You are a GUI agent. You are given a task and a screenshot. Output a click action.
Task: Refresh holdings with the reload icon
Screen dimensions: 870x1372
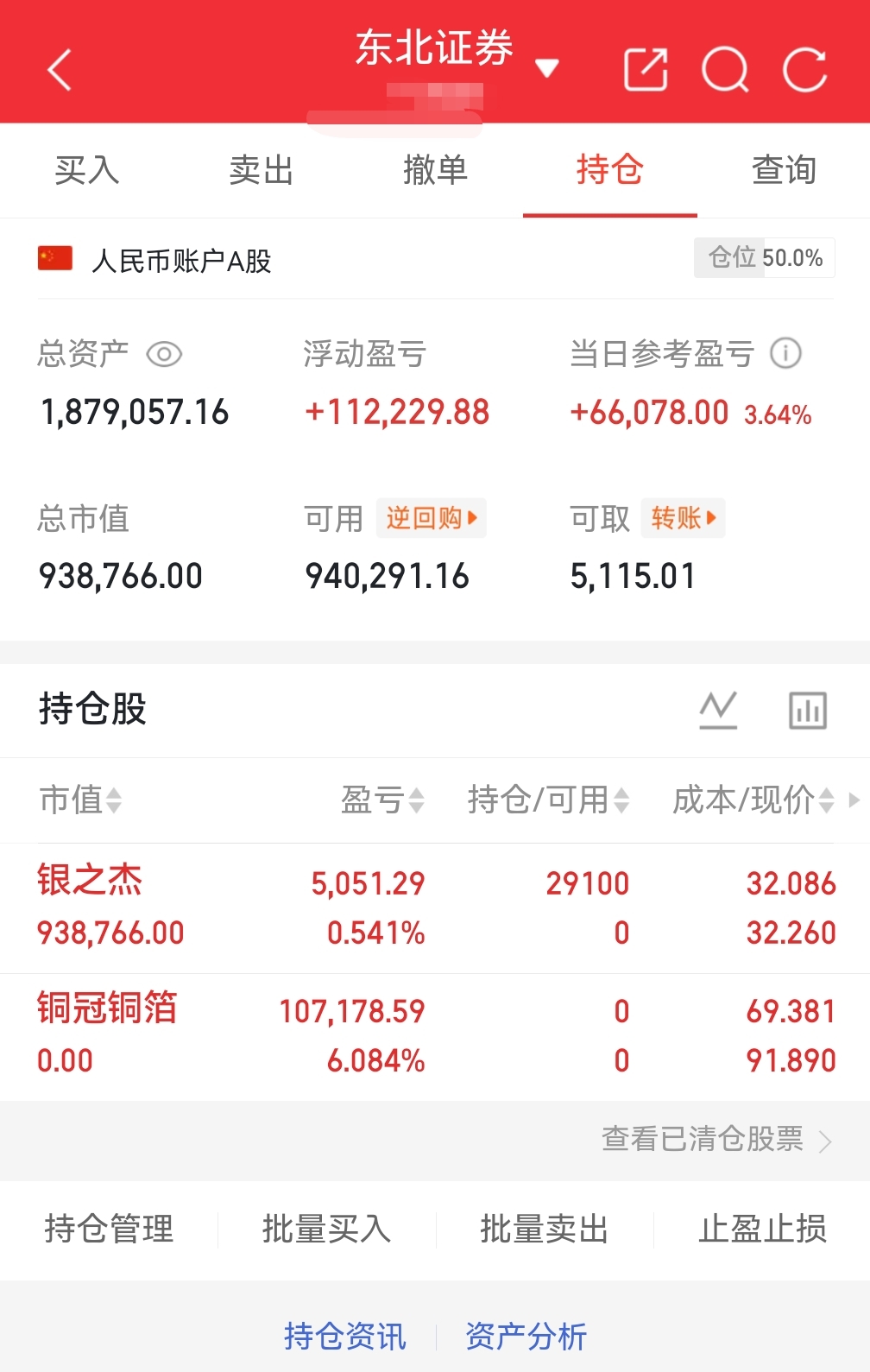(x=804, y=69)
